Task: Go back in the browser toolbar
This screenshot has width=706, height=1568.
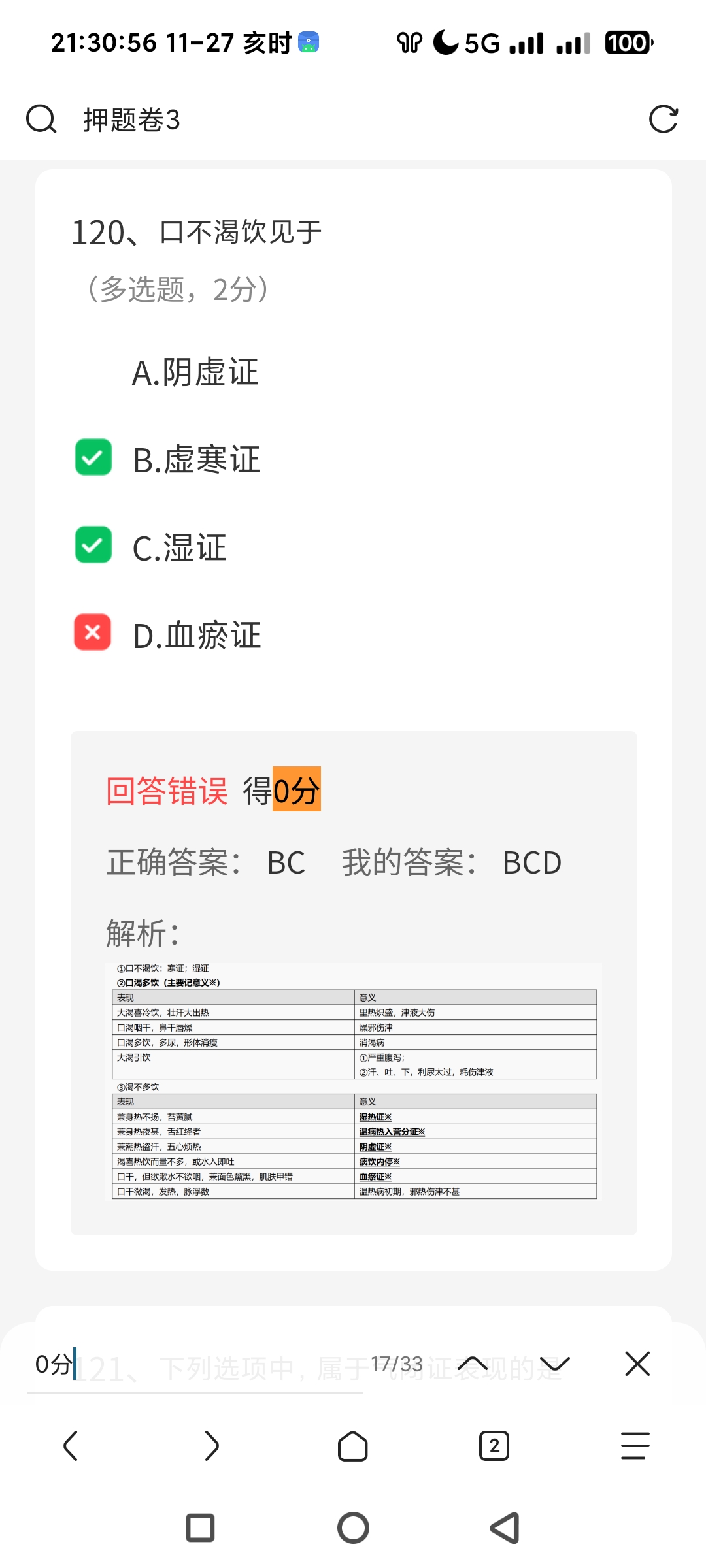Action: tap(71, 1445)
